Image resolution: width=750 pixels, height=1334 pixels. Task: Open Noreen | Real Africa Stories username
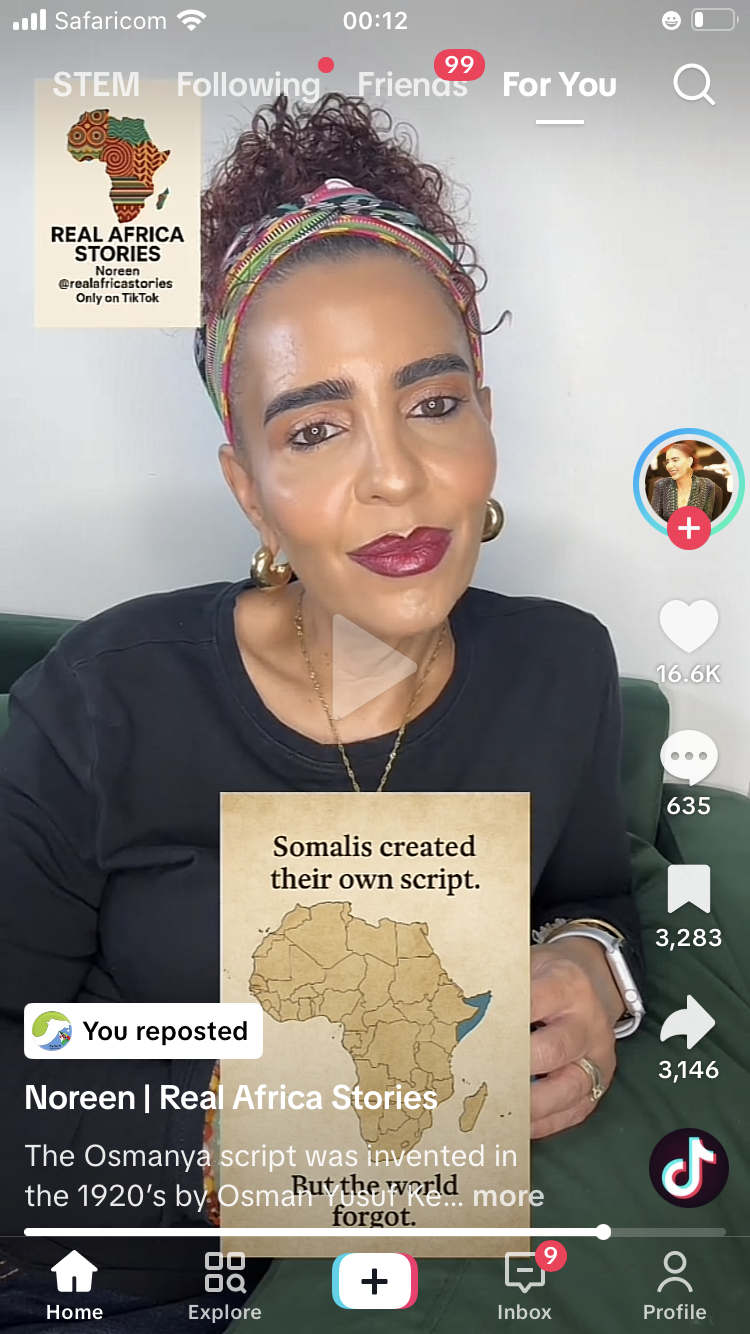(231, 1098)
